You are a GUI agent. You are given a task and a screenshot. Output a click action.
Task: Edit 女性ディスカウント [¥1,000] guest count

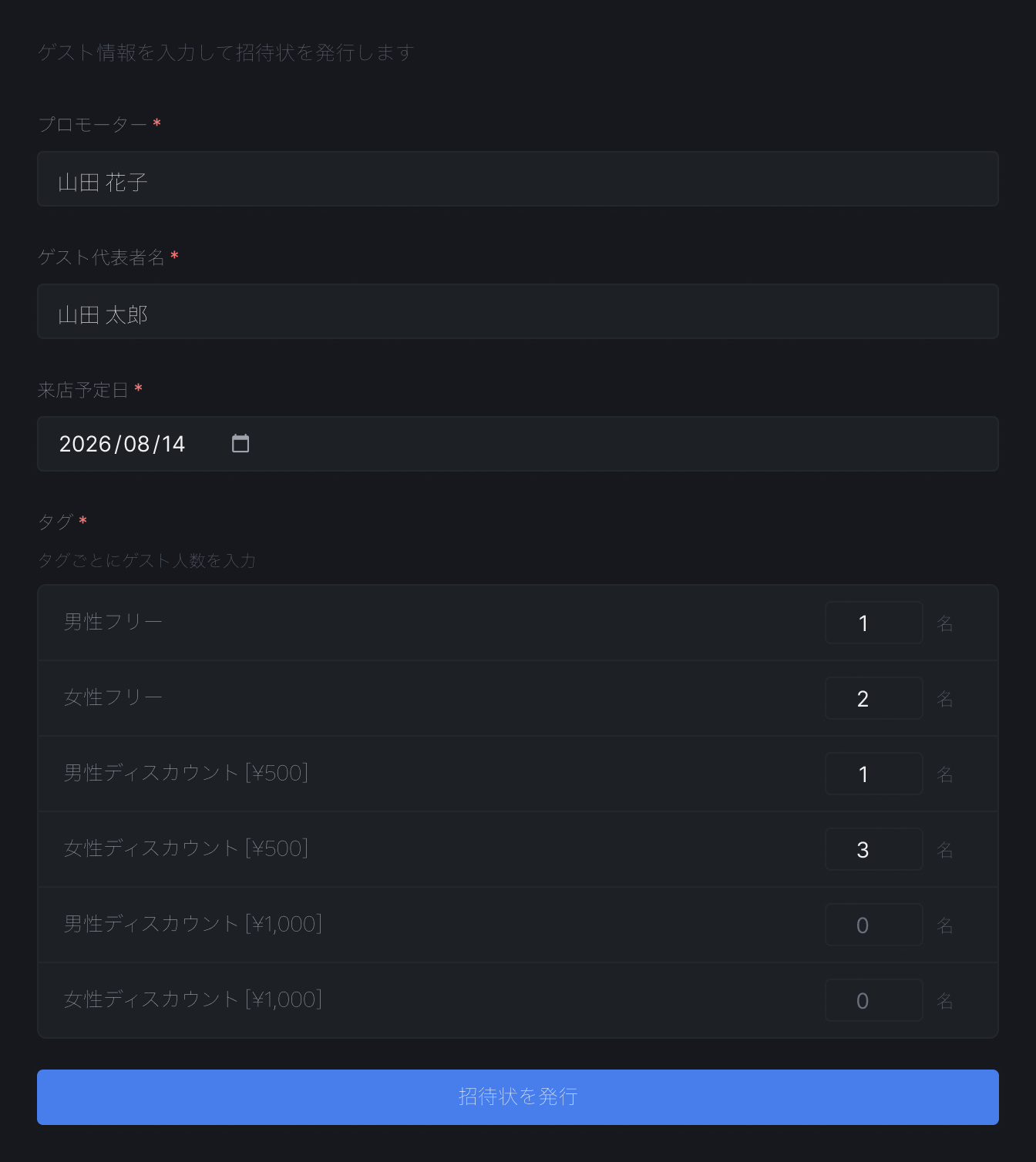[873, 1000]
